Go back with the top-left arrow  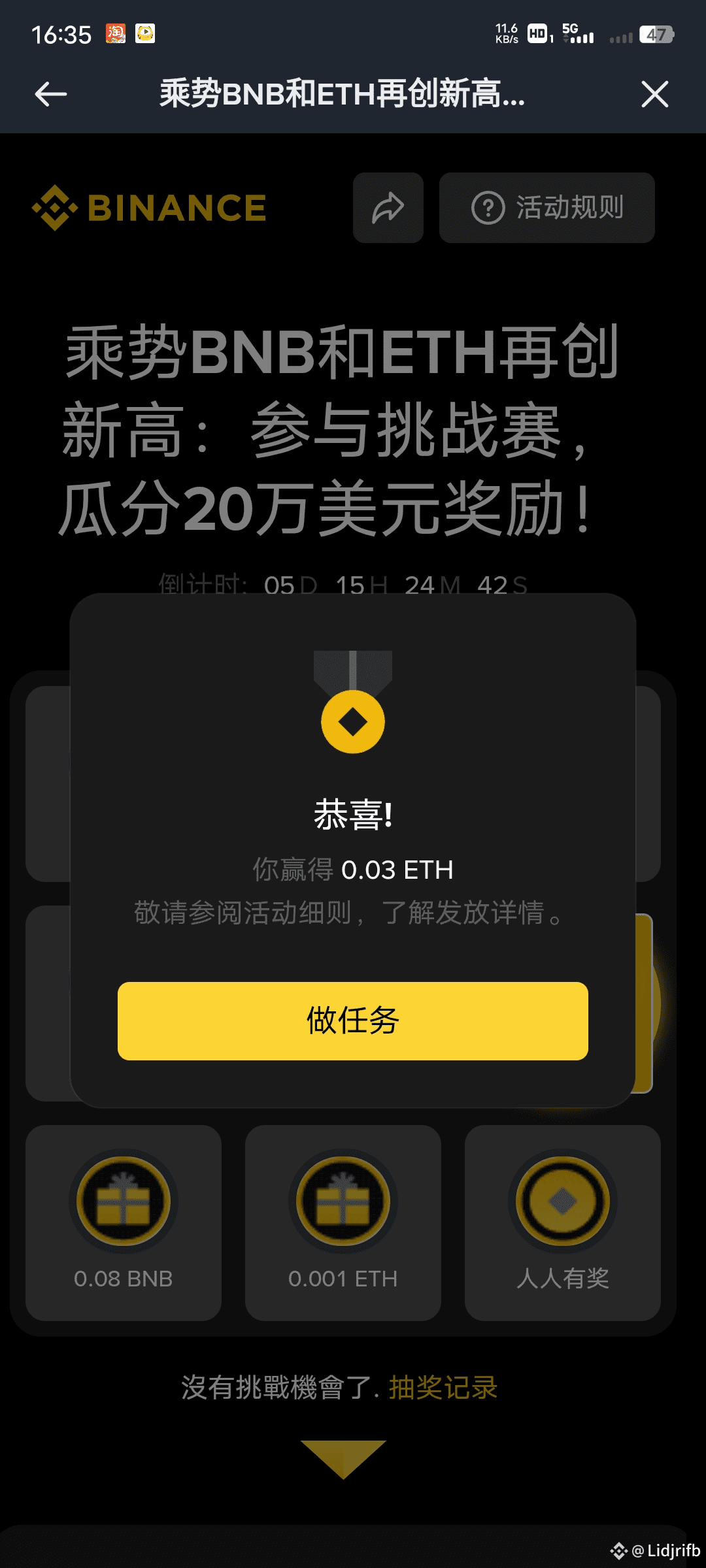click(x=51, y=94)
